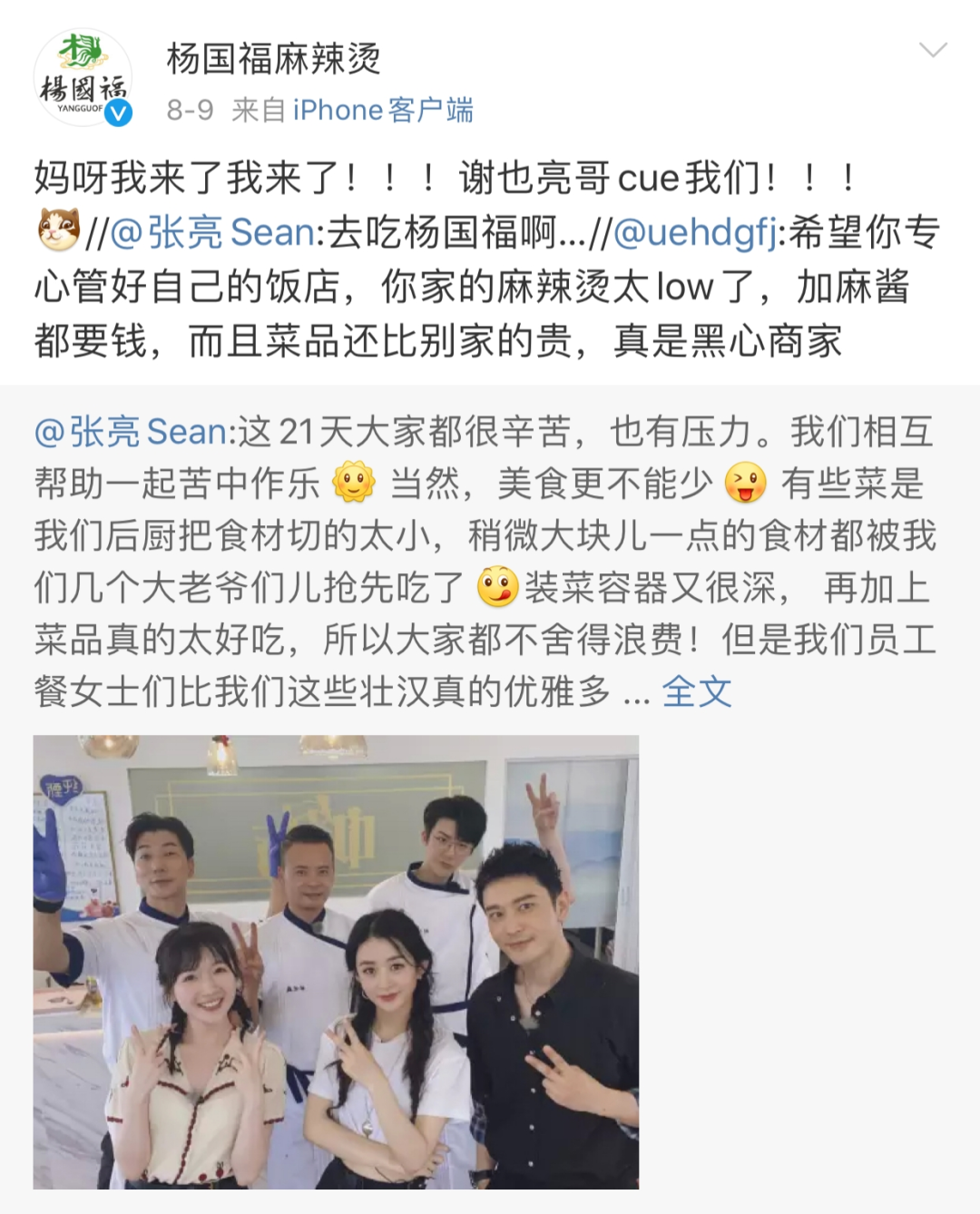Open 杨国福麻辣烫 profile avatar
This screenshot has height=1214, width=980.
pos(83,77)
